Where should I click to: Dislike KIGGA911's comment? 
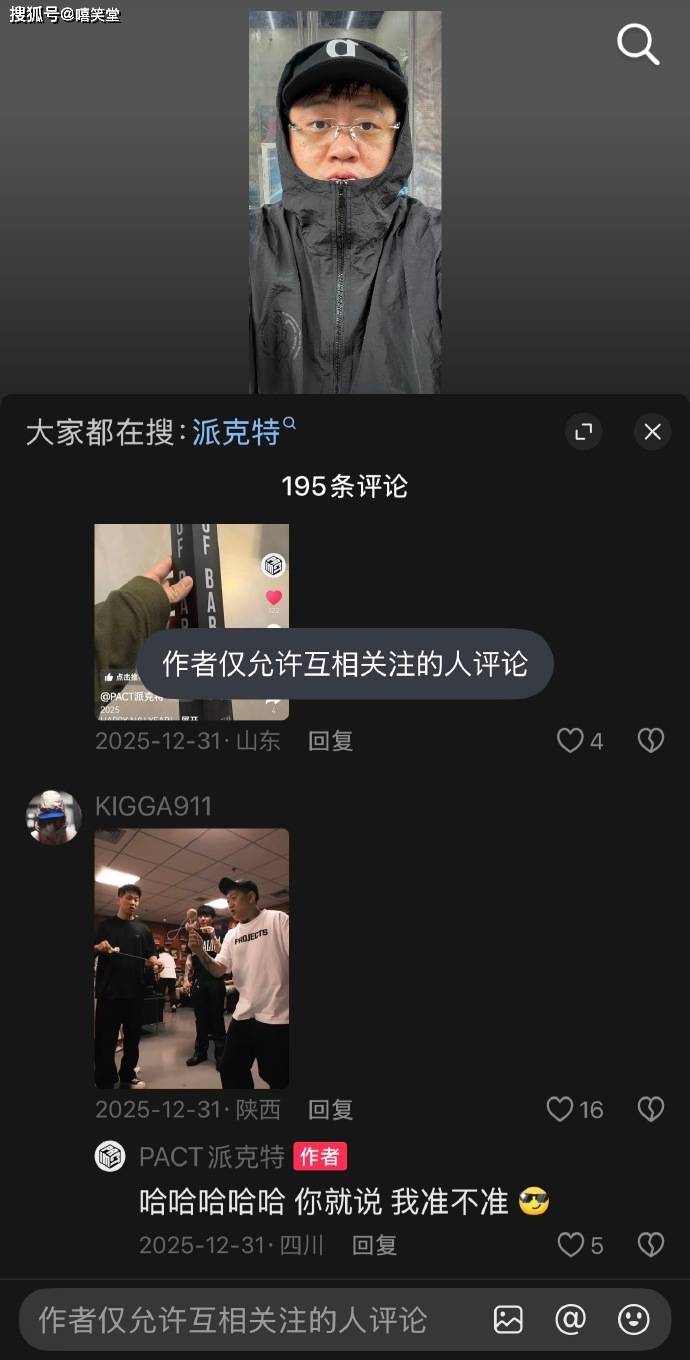[651, 1109]
